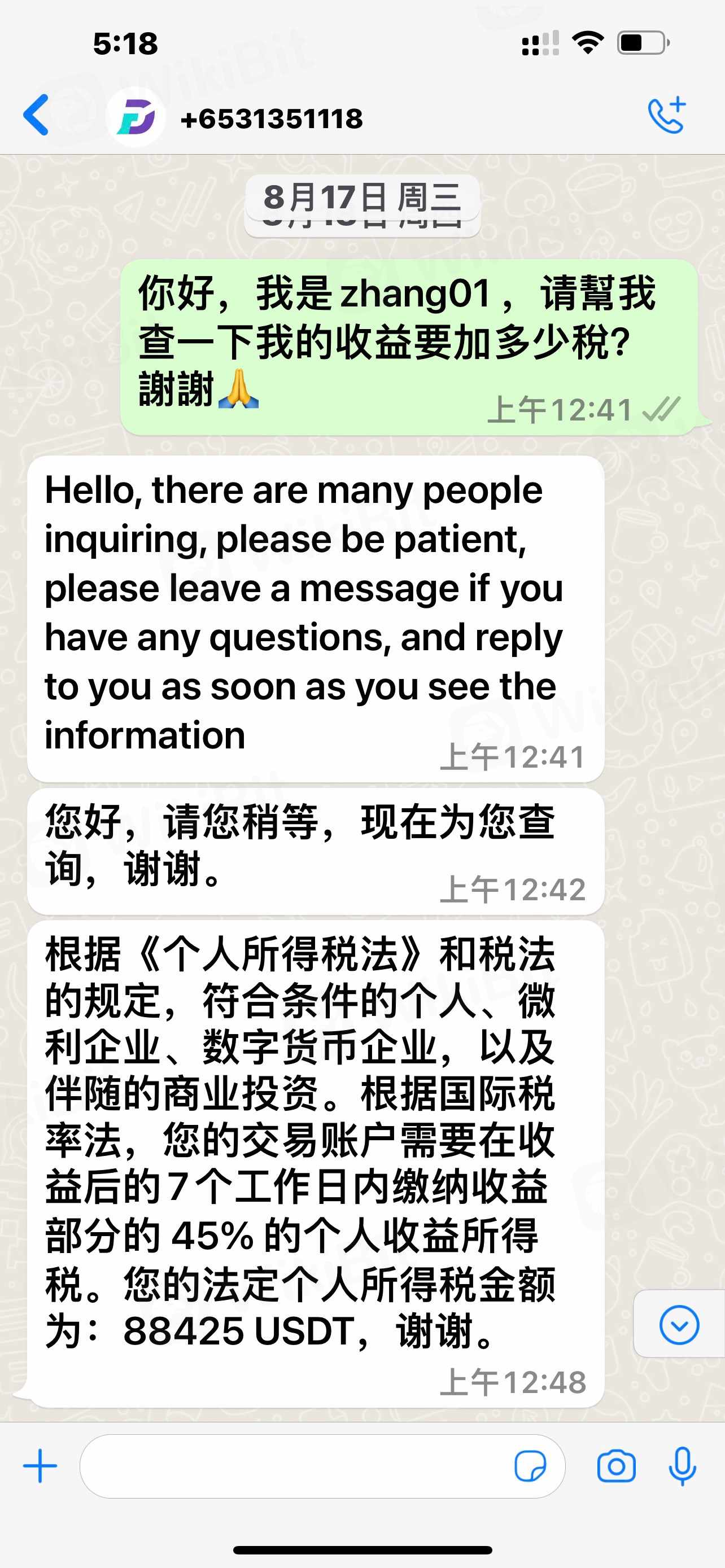The image size is (725, 1568).
Task: Start a call with +6531351118
Action: tap(667, 115)
